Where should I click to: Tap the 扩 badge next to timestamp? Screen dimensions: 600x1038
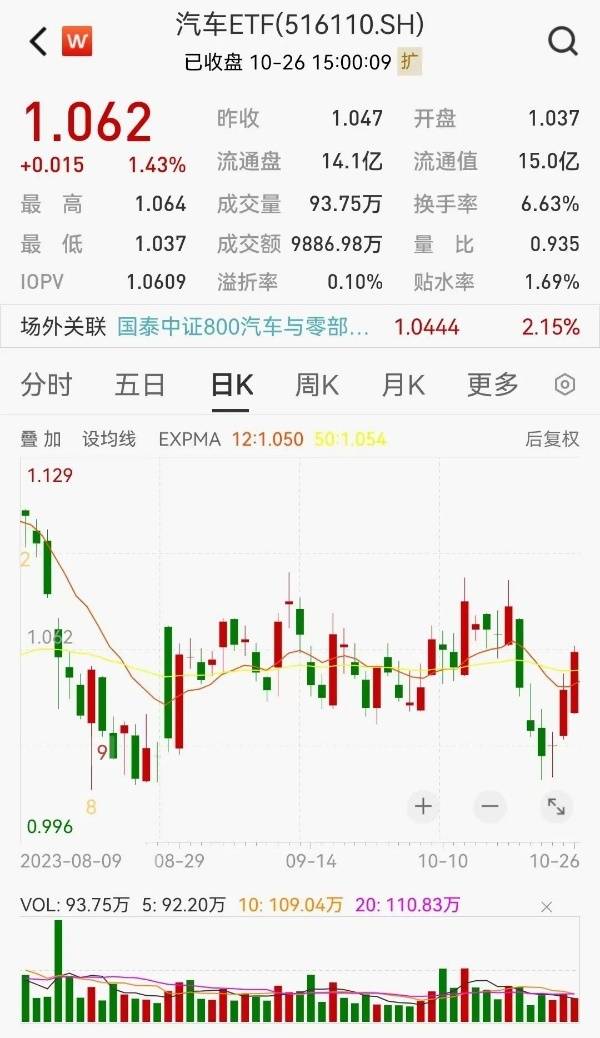[409, 62]
